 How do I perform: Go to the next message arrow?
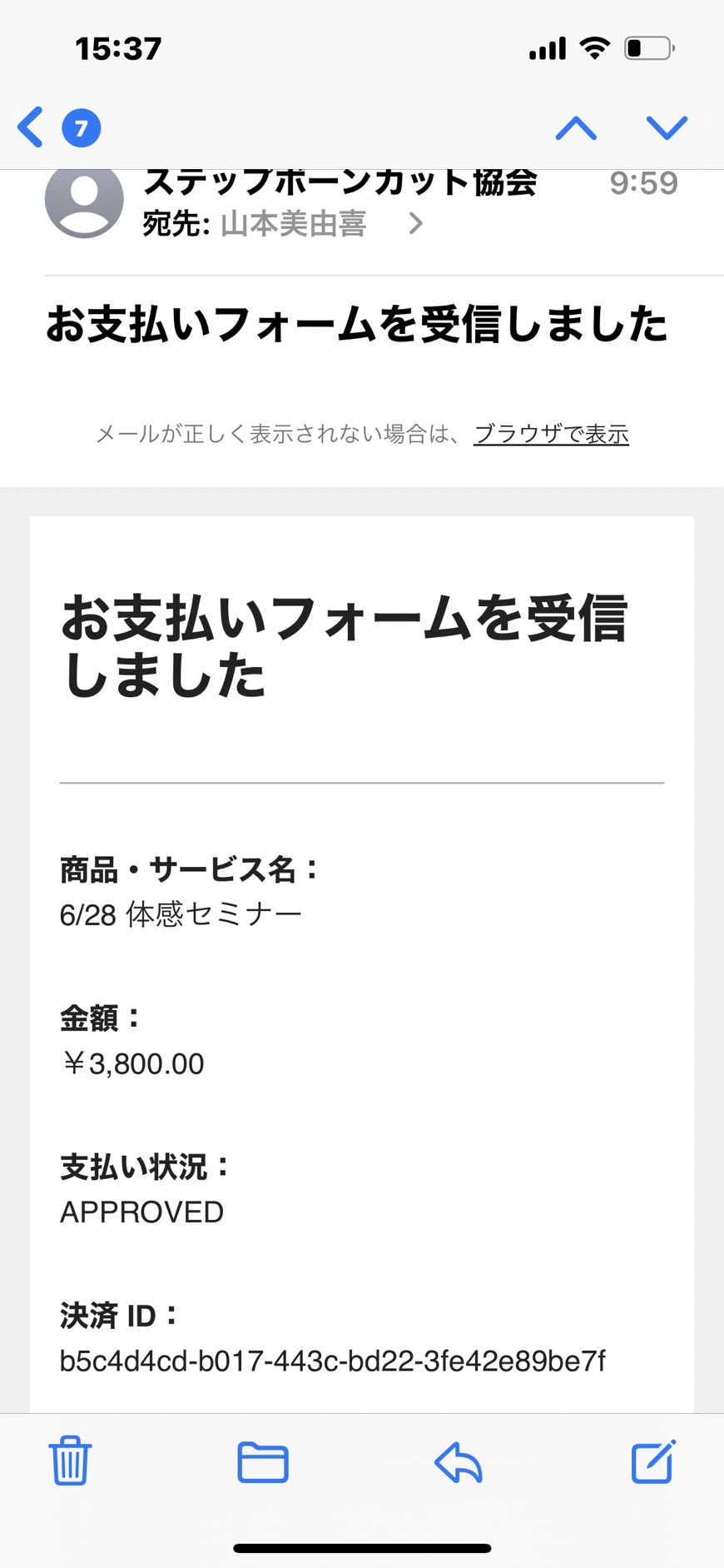tap(667, 127)
